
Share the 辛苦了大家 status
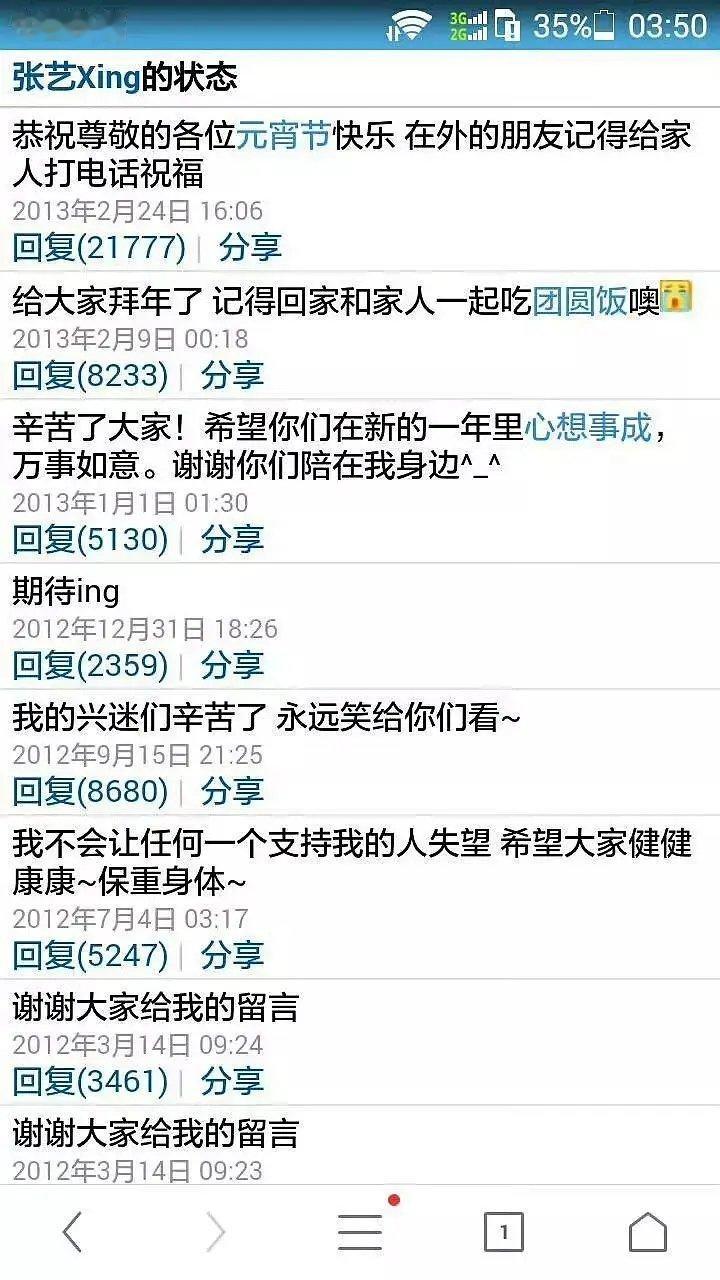coord(232,539)
